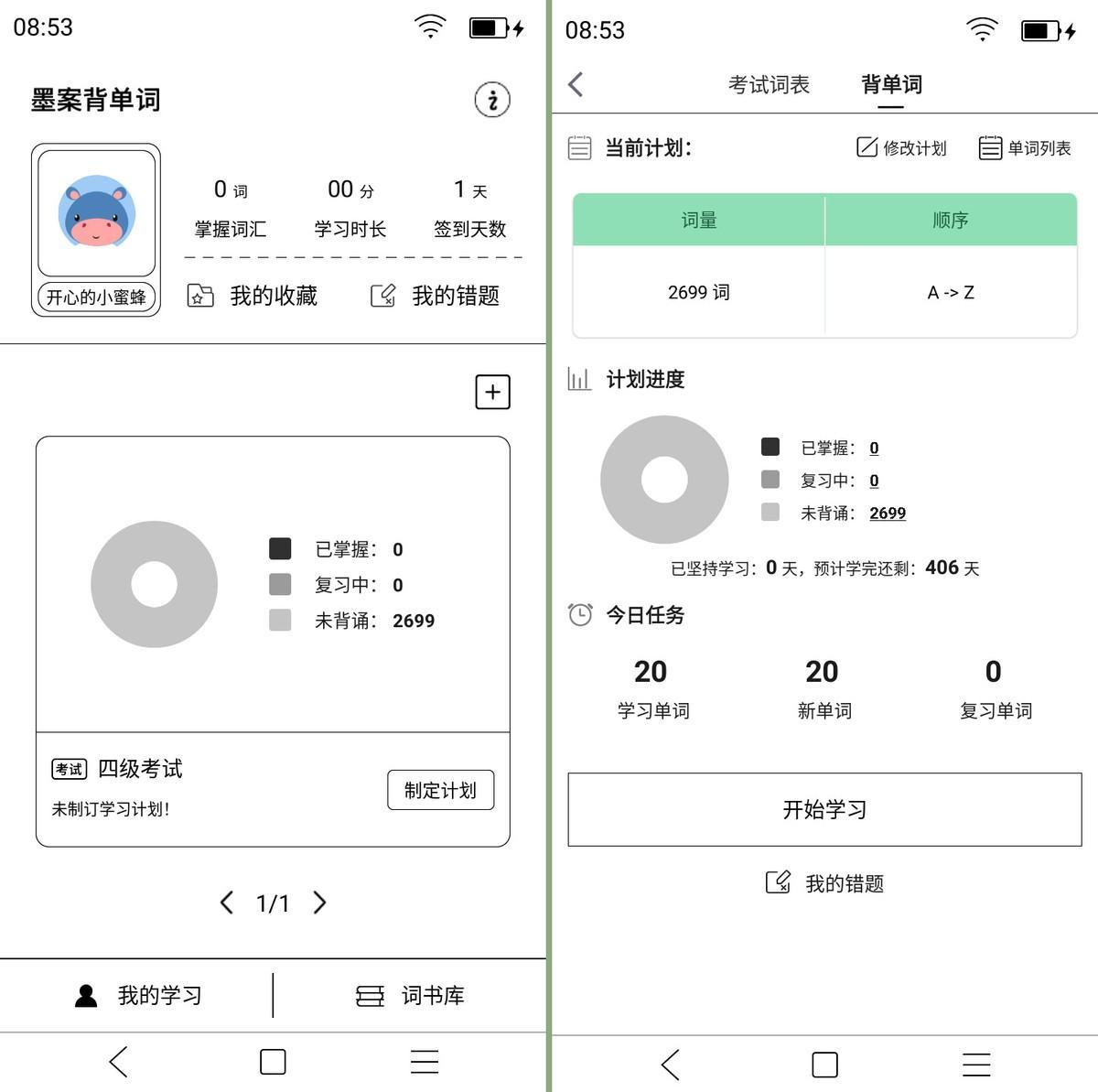The image size is (1098, 1092).
Task: Tap the back arrow beside 考试词表
Action: pyautogui.click(x=576, y=84)
